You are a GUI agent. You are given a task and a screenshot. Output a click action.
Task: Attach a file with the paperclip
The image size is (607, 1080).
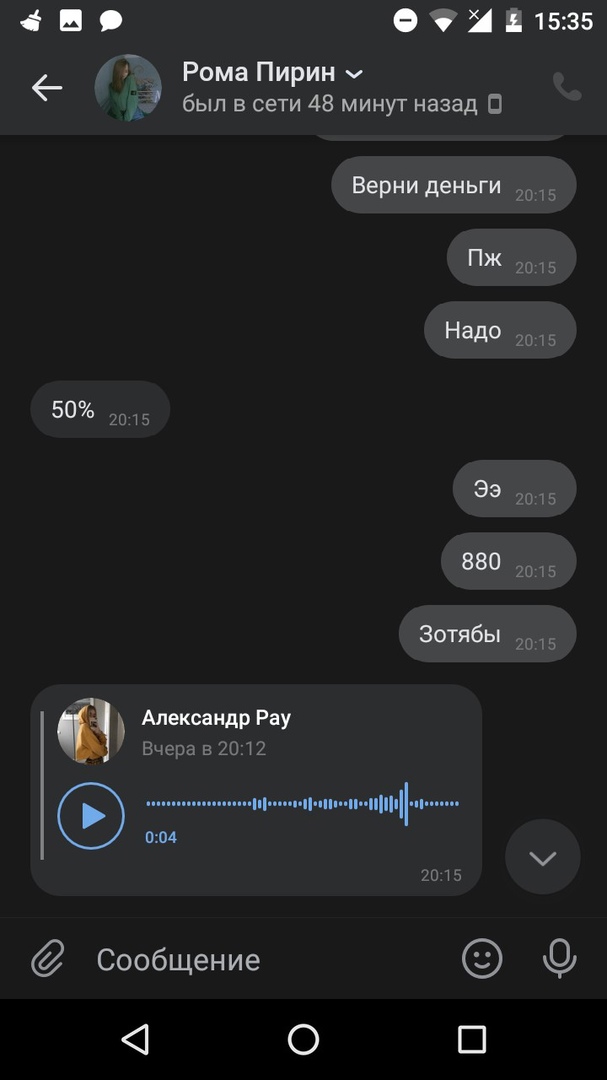[47, 959]
